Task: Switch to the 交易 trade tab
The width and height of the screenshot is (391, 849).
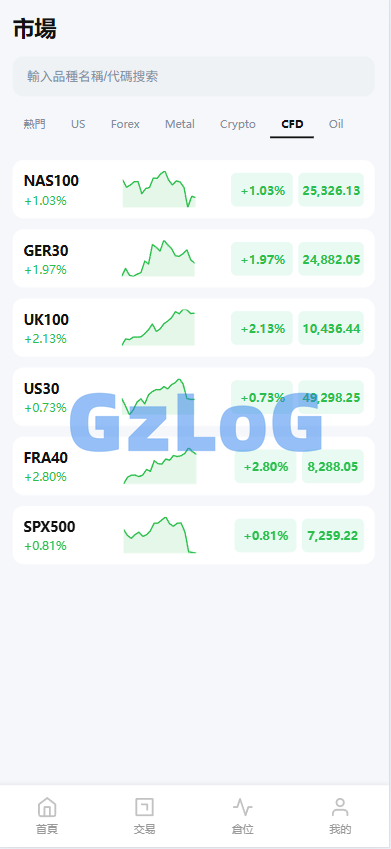Action: click(145, 816)
